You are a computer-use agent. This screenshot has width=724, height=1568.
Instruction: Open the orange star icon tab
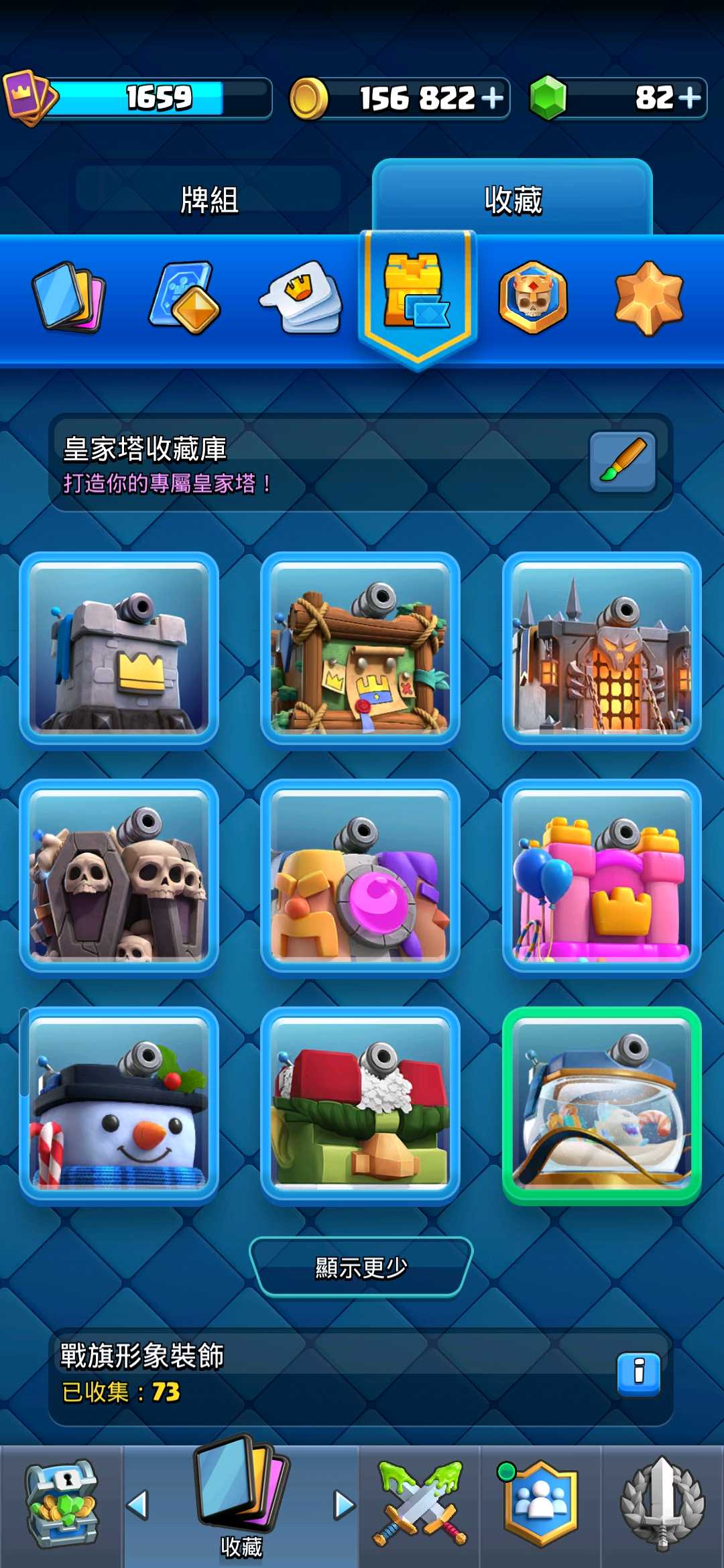[648, 298]
